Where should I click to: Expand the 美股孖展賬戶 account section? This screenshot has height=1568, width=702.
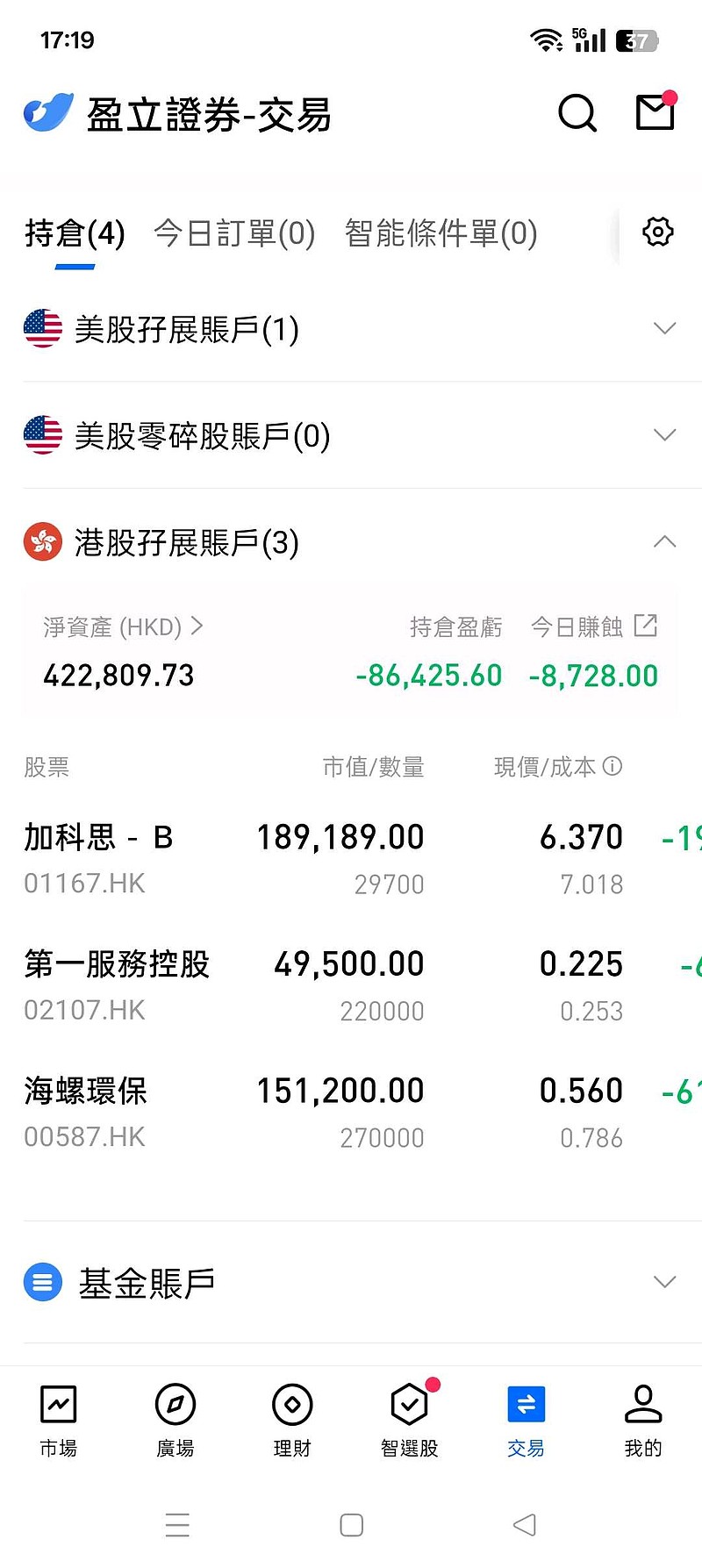pyautogui.click(x=665, y=329)
